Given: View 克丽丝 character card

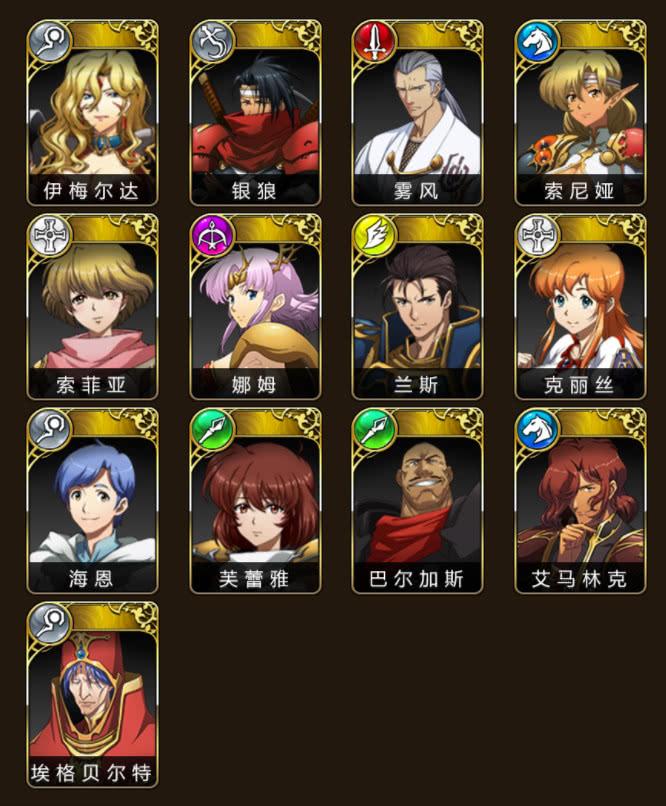Looking at the screenshot, I should (580, 308).
